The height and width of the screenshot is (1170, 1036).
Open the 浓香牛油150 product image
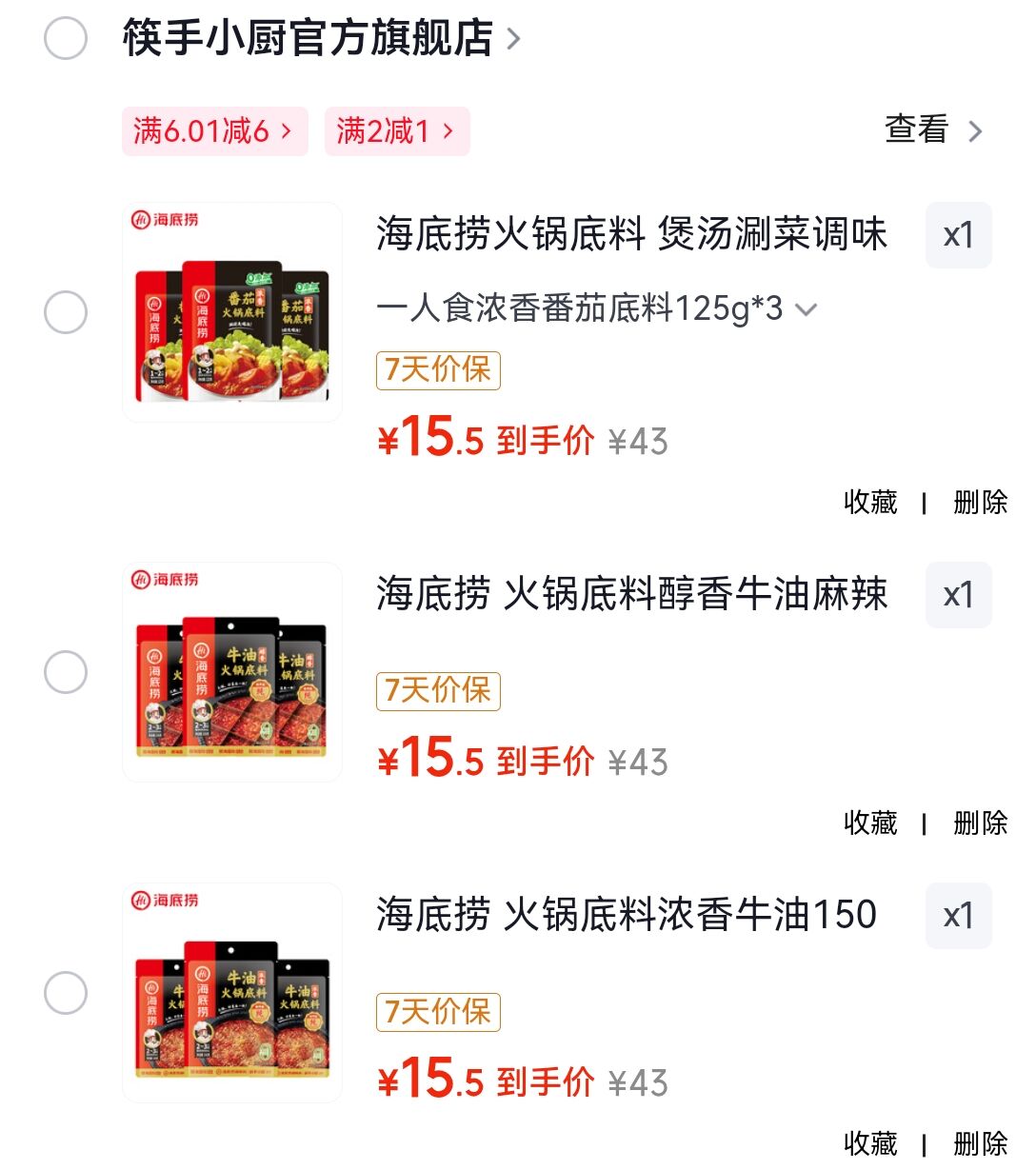(x=232, y=993)
